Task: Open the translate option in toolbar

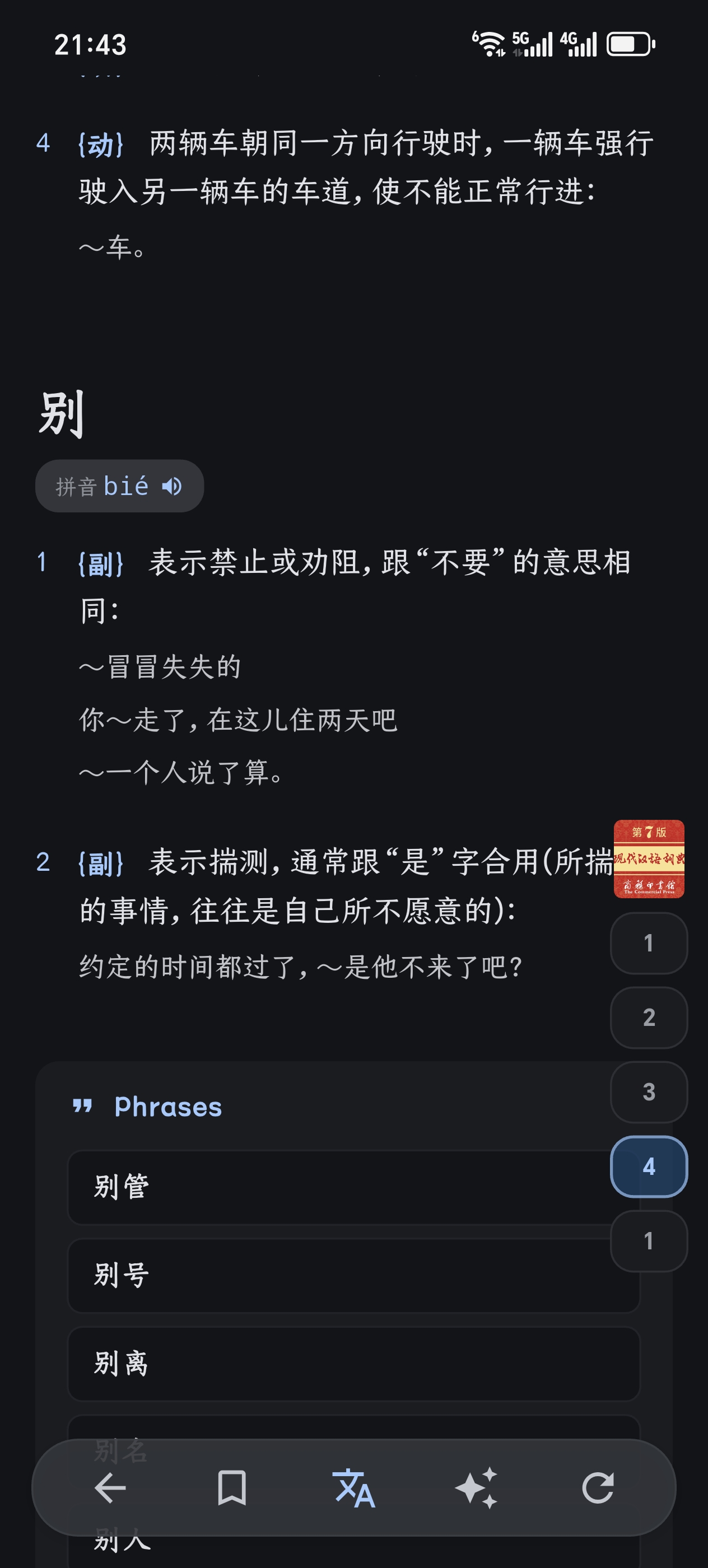Action: click(353, 1488)
